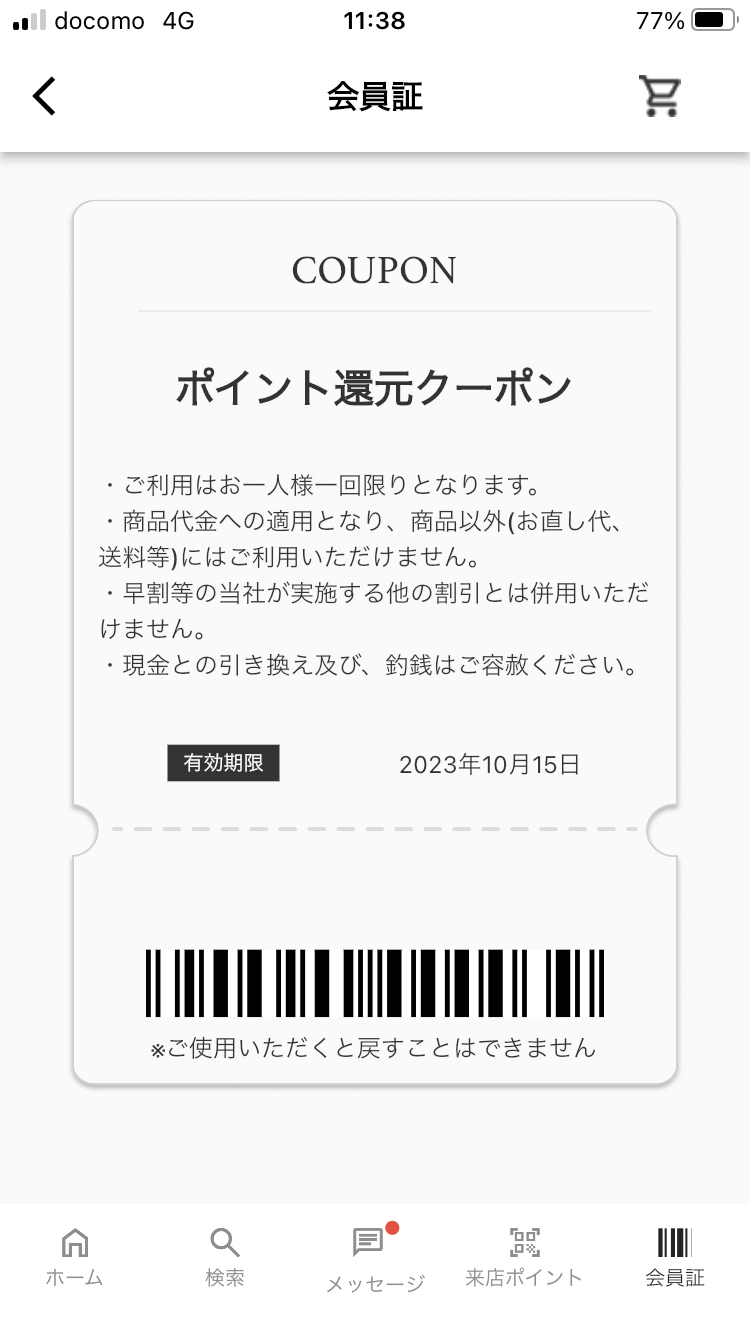Image resolution: width=750 pixels, height=1334 pixels.
Task: Open the shopping cart
Action: tap(660, 97)
